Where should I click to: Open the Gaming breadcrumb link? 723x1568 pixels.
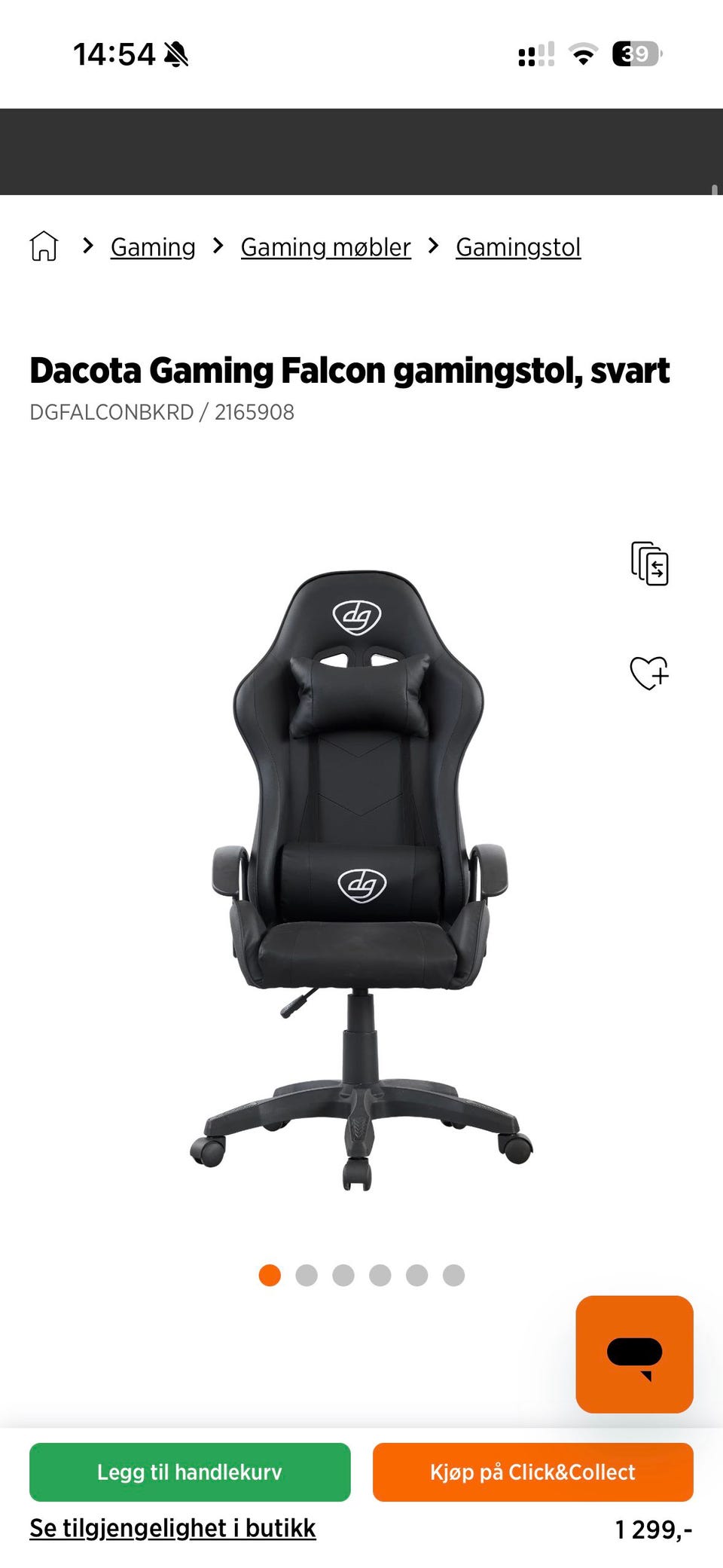click(x=153, y=247)
